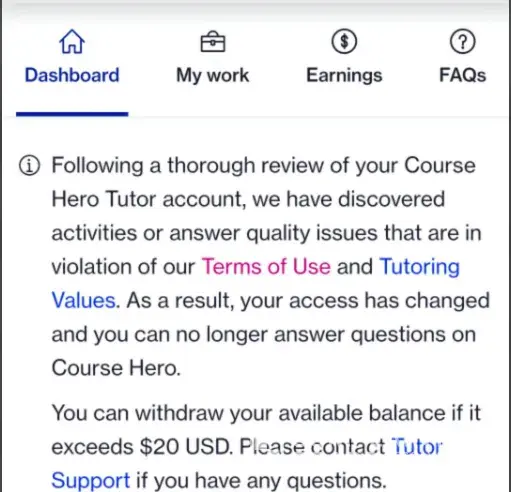Screen dimensions: 511x492
Task: Open the Terms of Use link
Action: tap(266, 267)
